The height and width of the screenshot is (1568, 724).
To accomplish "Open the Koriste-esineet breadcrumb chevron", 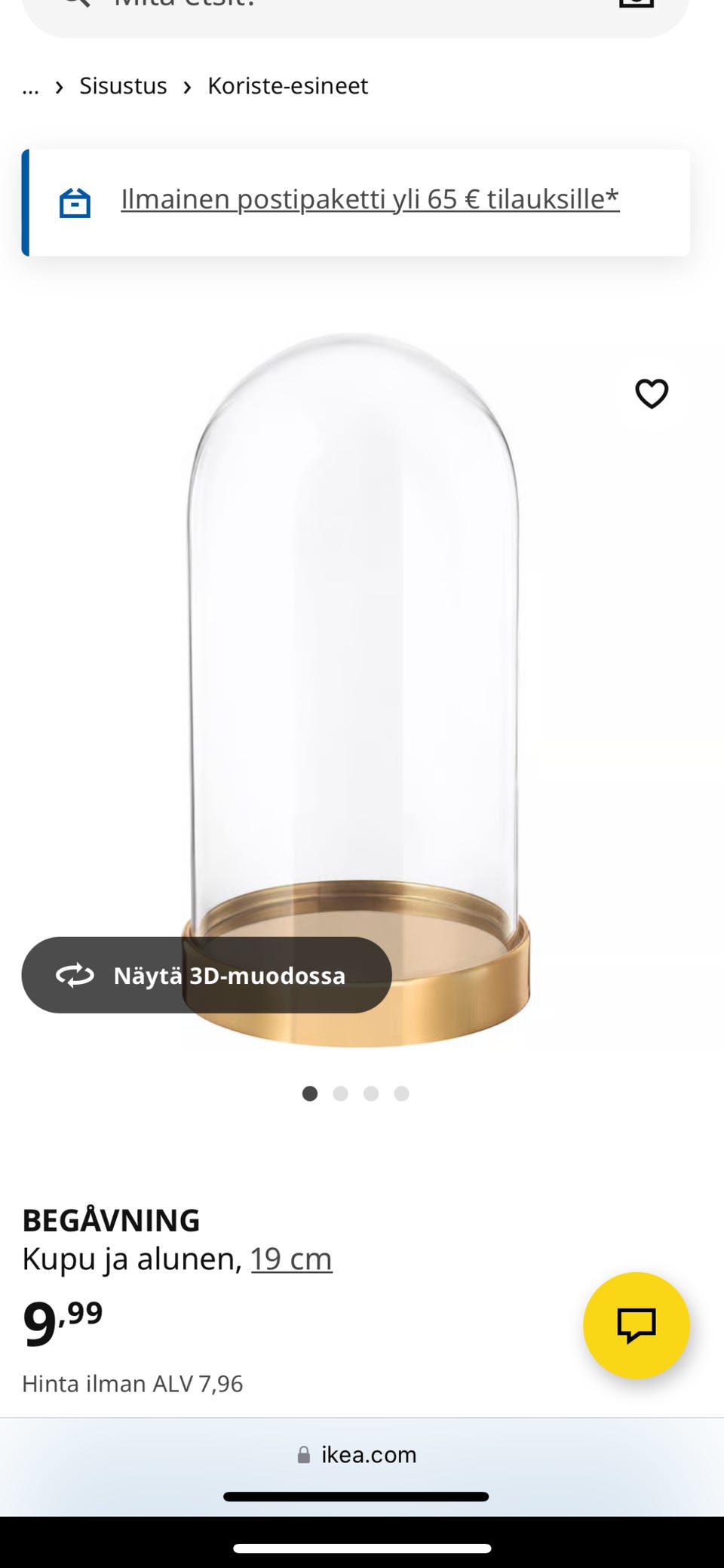I will tap(186, 88).
